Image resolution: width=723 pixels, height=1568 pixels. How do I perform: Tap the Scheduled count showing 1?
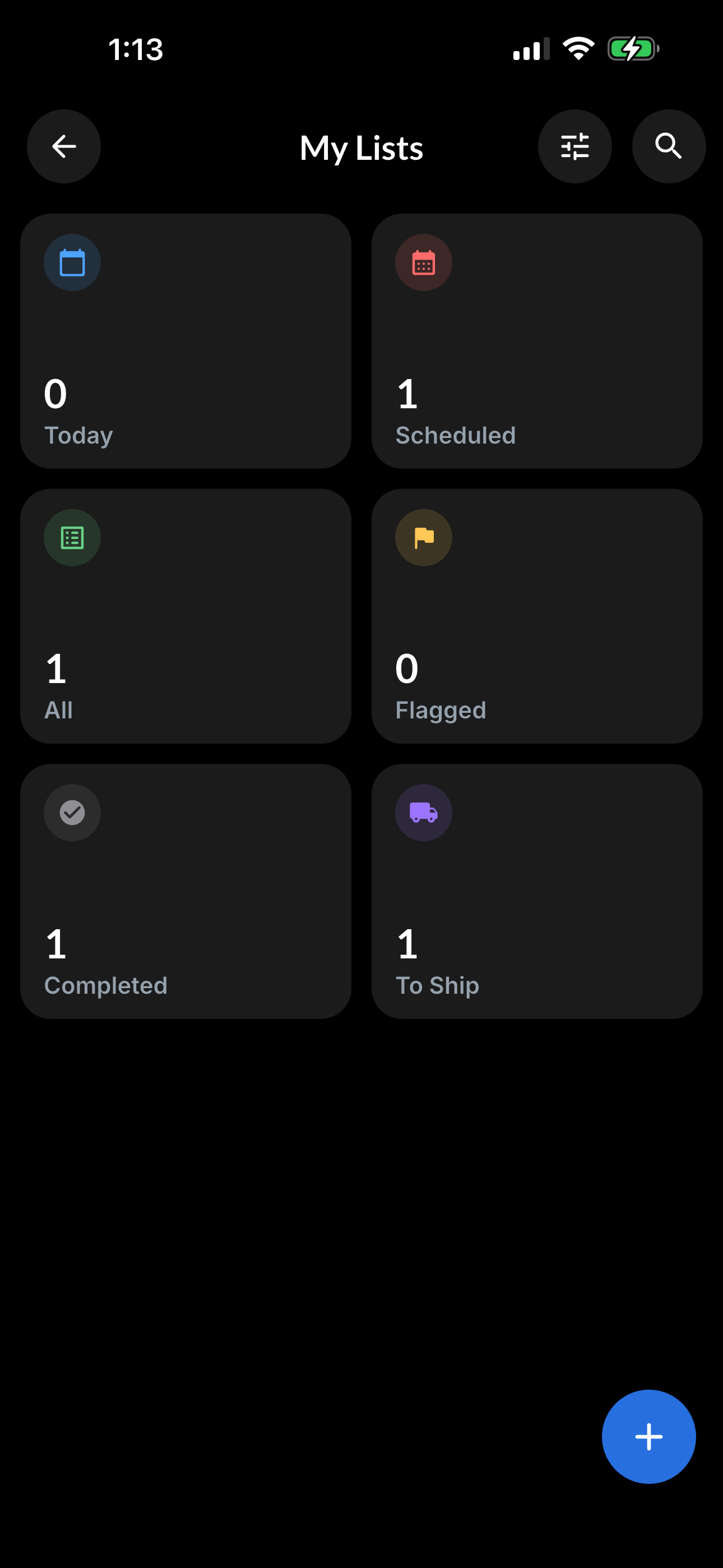(x=406, y=394)
